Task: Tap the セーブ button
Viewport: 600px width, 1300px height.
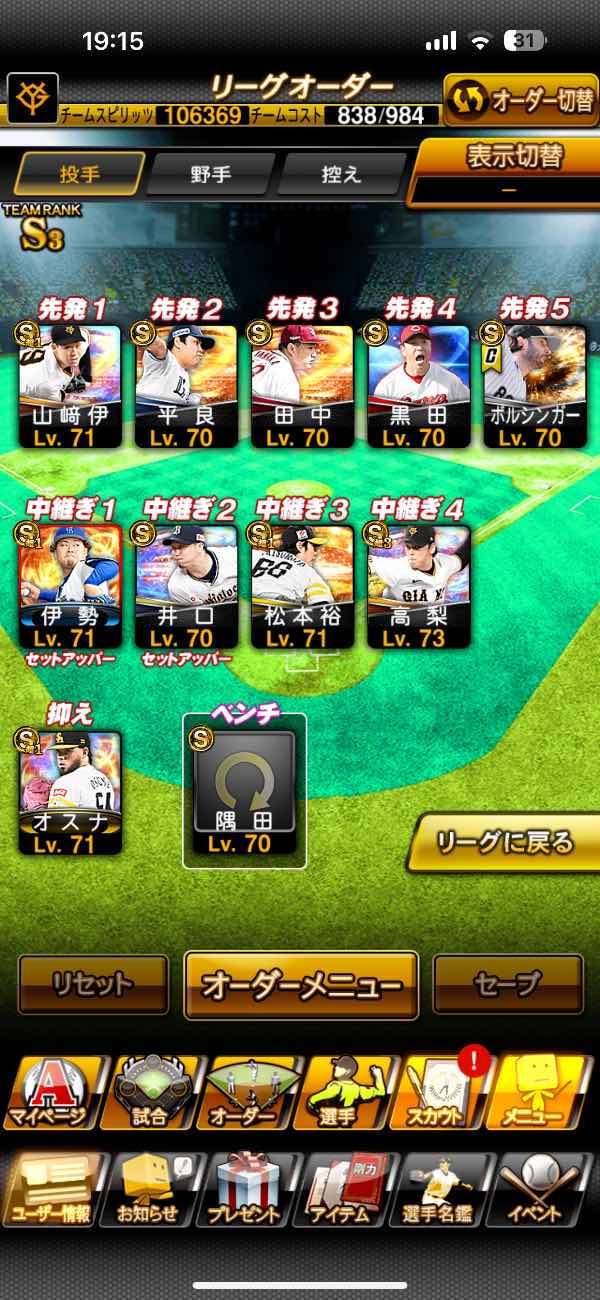Action: coord(508,985)
